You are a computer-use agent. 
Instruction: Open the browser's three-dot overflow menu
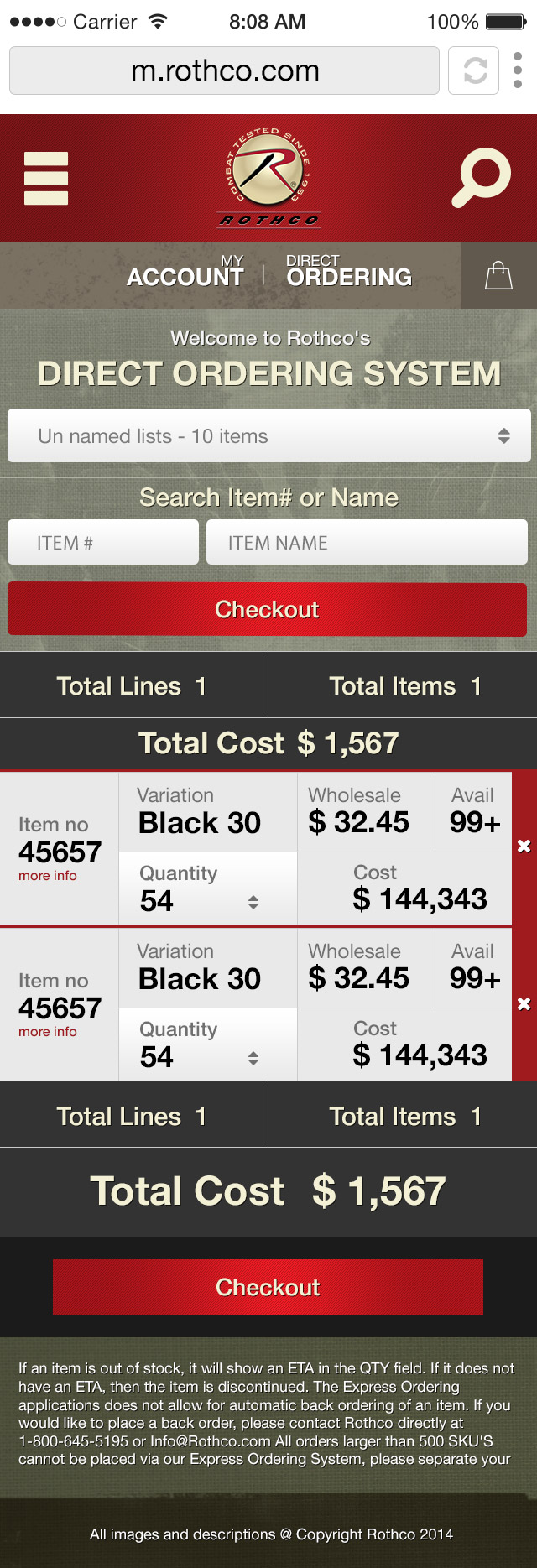518,70
